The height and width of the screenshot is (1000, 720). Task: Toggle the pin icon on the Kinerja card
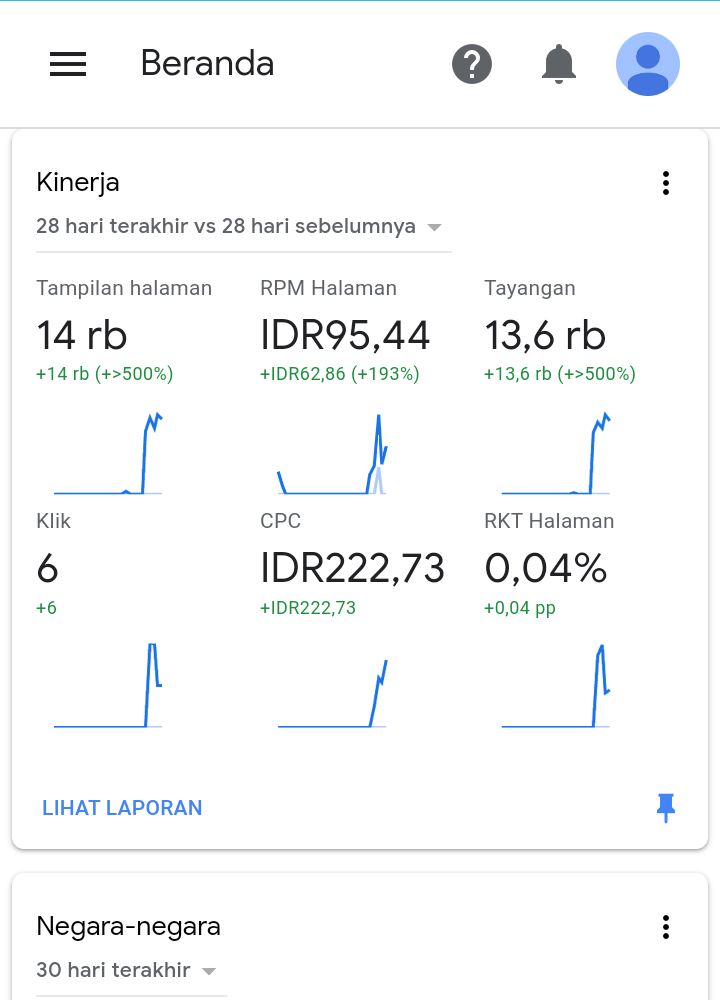point(665,807)
